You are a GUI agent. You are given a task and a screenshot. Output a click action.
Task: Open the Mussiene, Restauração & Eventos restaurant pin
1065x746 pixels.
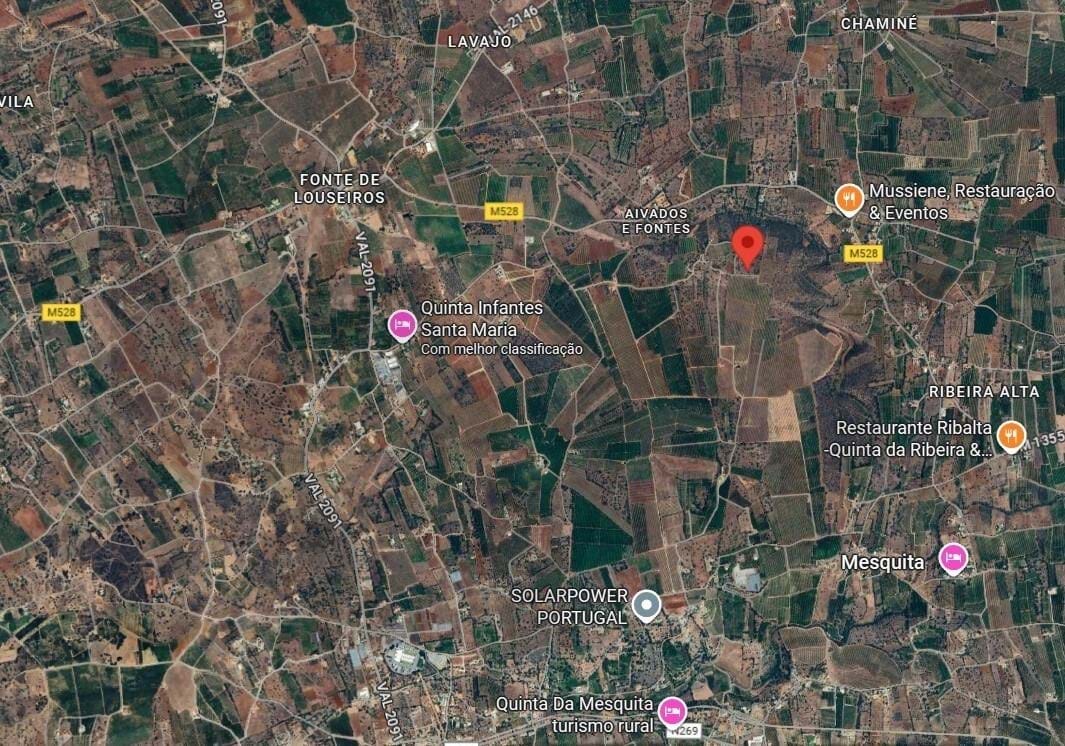tap(849, 199)
